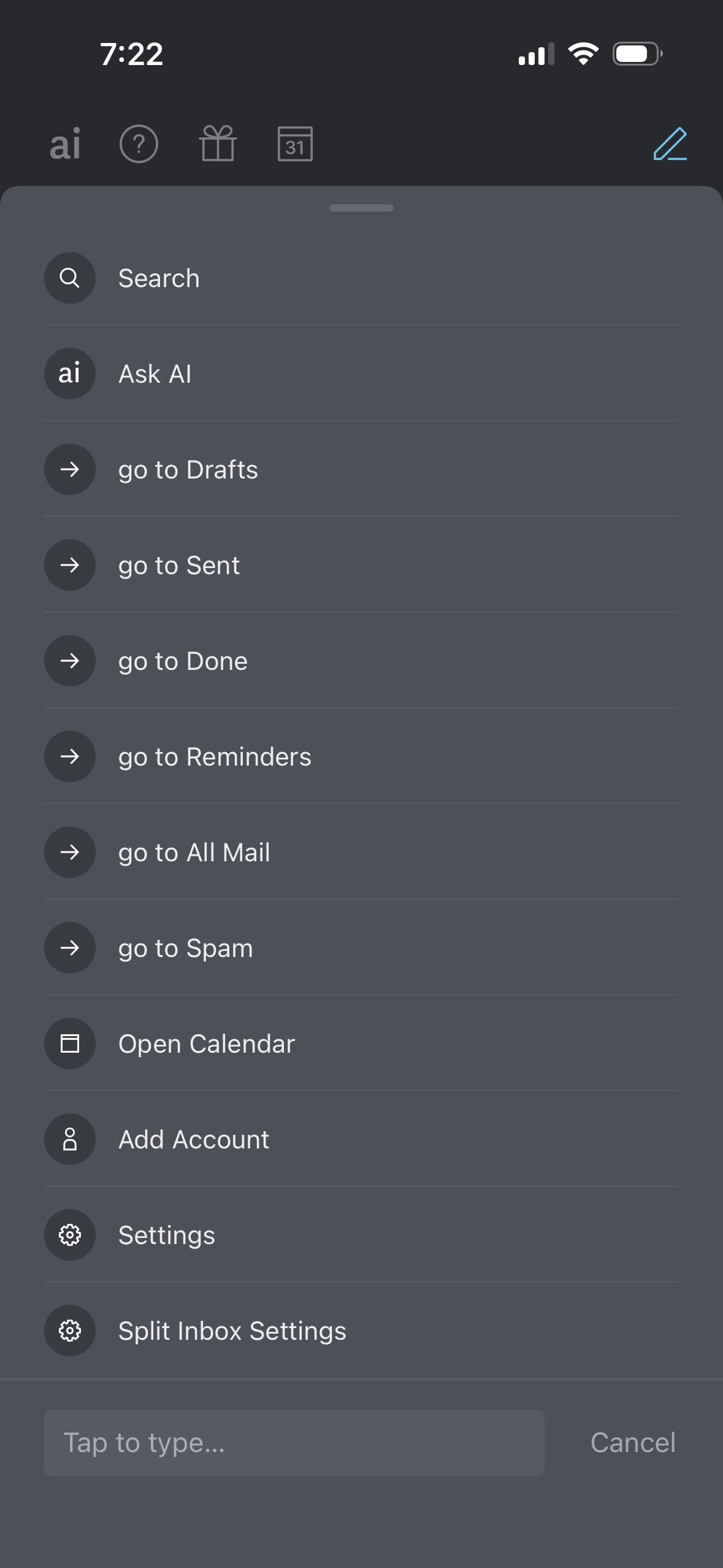
Task: Choose "go to Spam" from the command list
Action: click(x=185, y=948)
